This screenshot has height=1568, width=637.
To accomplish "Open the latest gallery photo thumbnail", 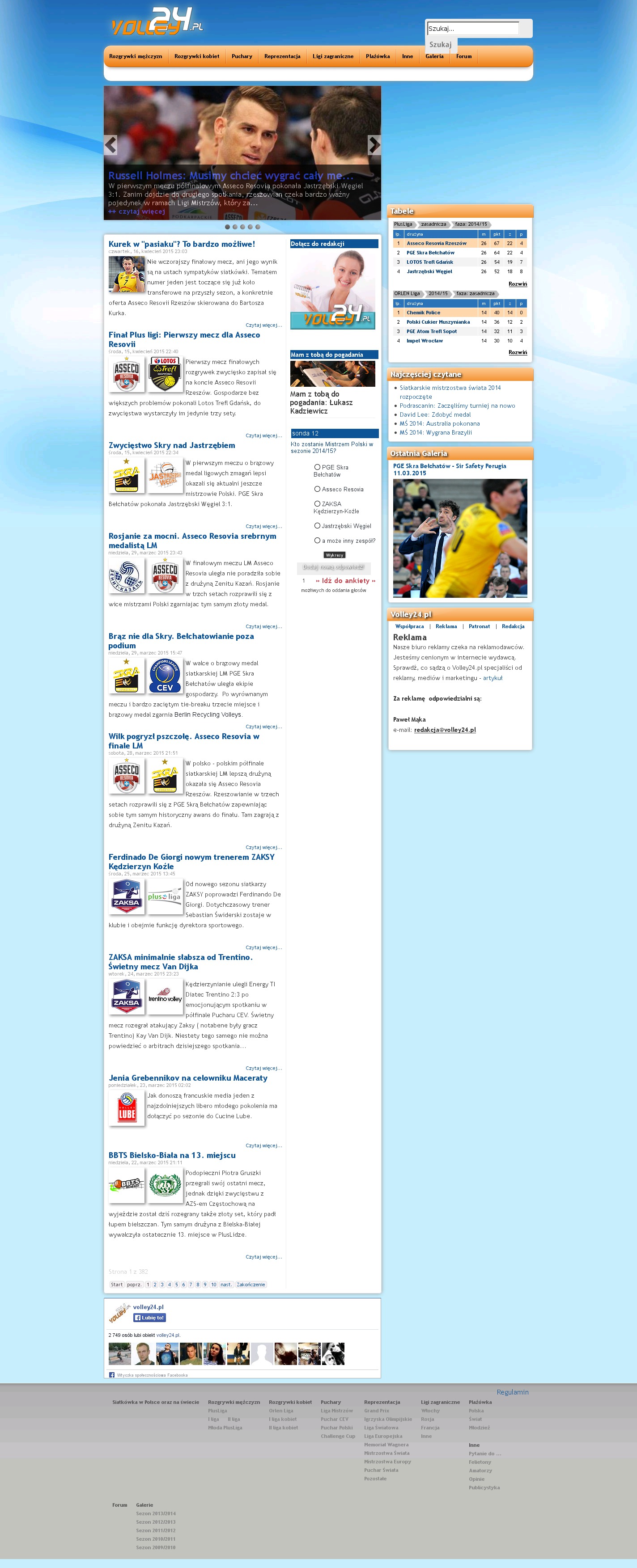I will [460, 538].
